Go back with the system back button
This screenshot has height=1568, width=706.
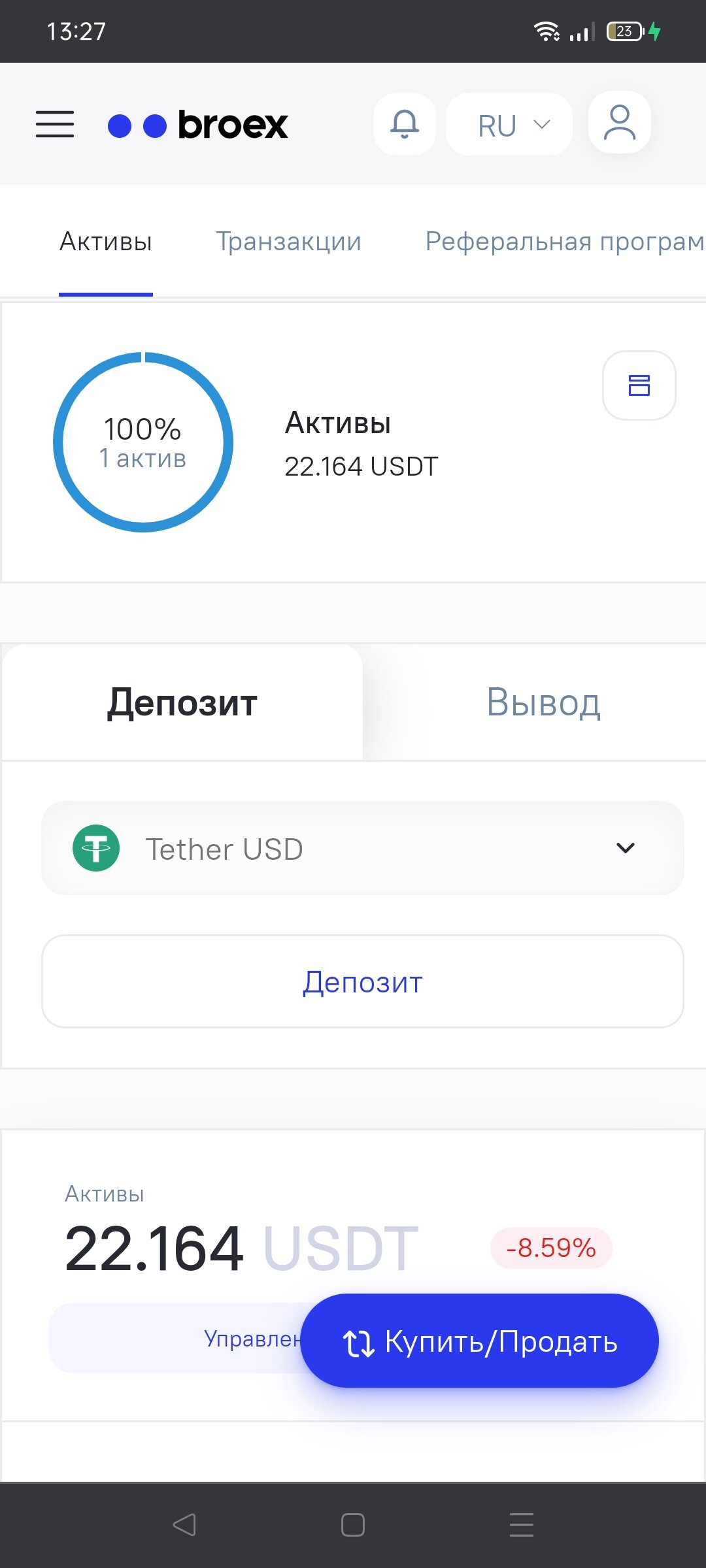click(x=184, y=1525)
